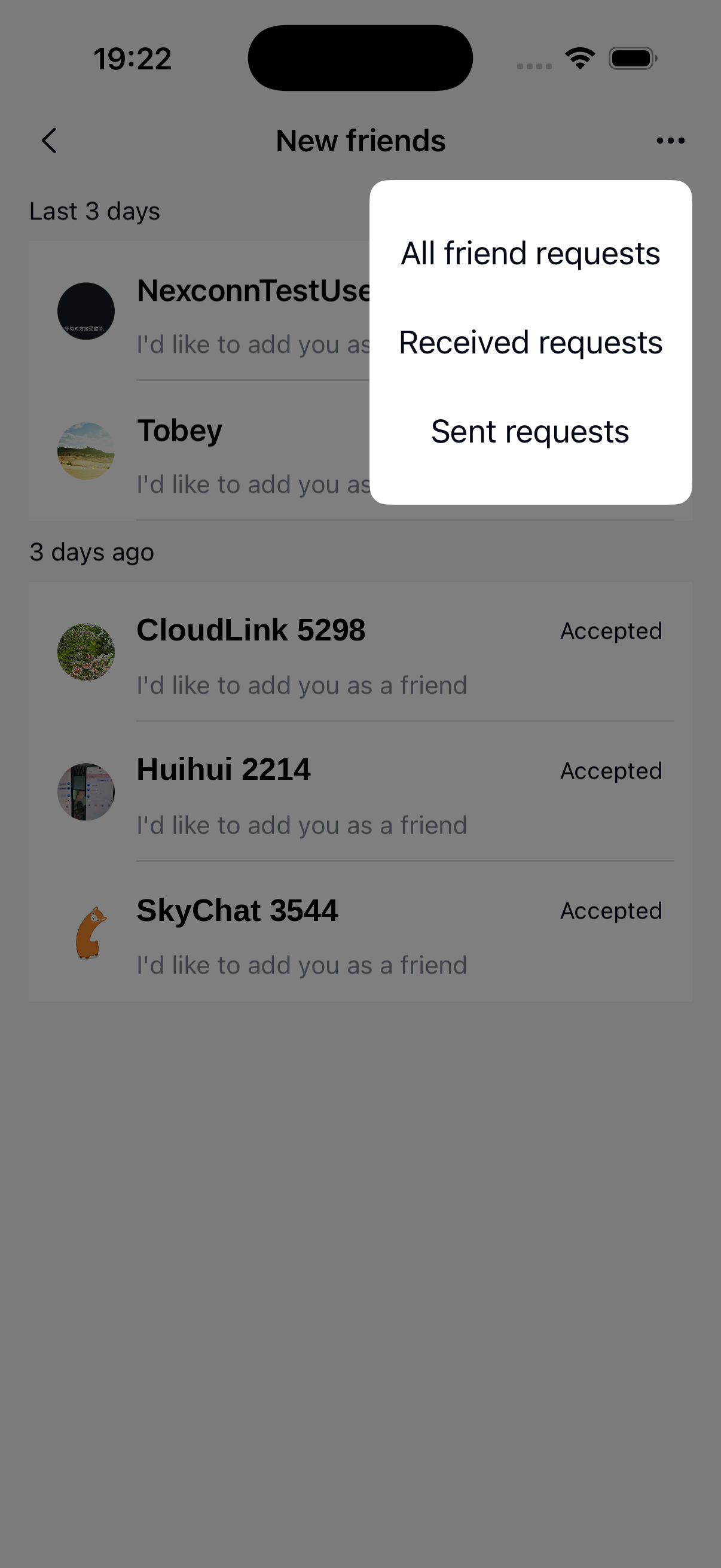721x1568 pixels.
Task: Tap the back arrow to leave New friends
Action: tap(48, 141)
